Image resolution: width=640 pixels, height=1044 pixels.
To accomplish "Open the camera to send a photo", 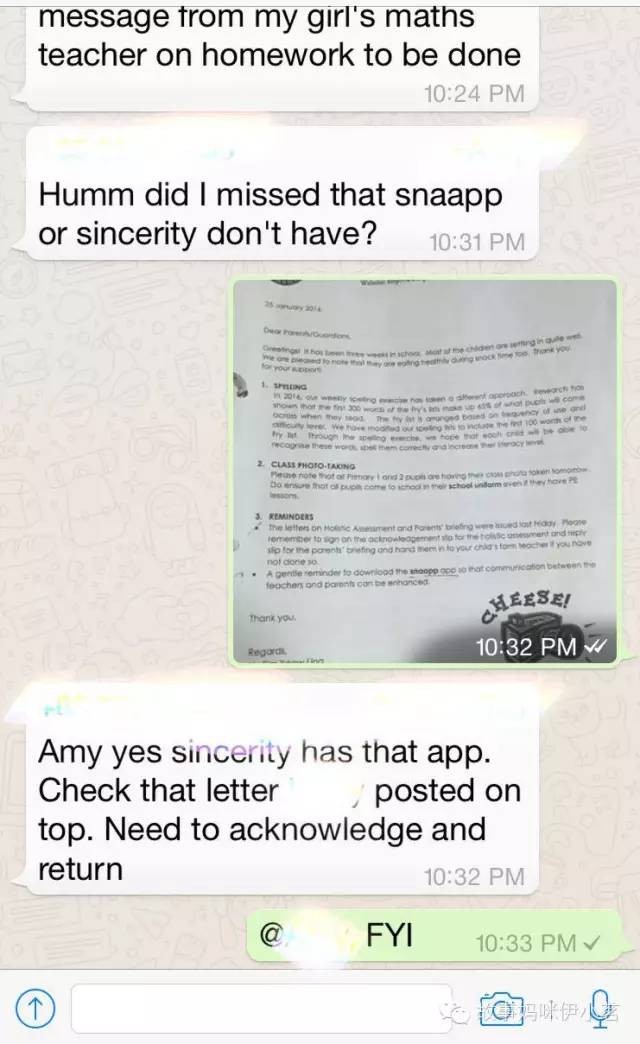I will click(501, 1009).
